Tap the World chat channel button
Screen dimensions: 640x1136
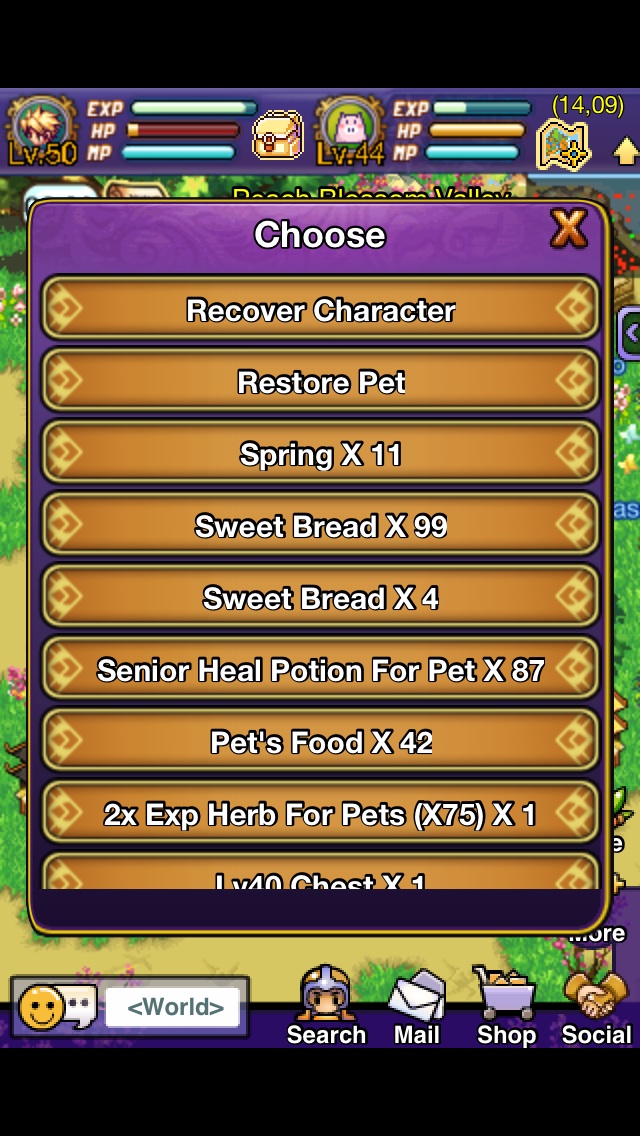coord(174,1007)
